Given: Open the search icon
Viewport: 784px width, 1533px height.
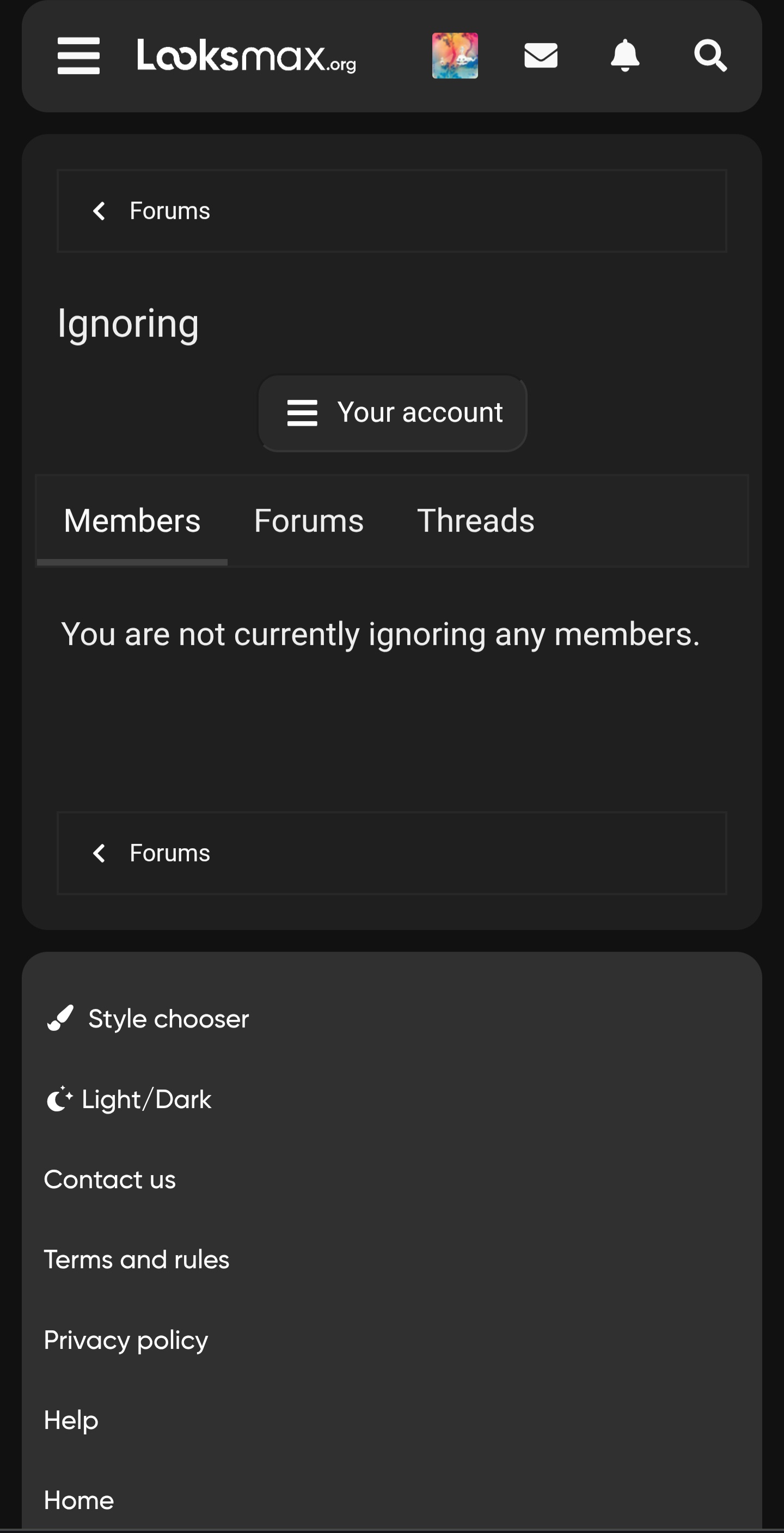Looking at the screenshot, I should tap(710, 56).
